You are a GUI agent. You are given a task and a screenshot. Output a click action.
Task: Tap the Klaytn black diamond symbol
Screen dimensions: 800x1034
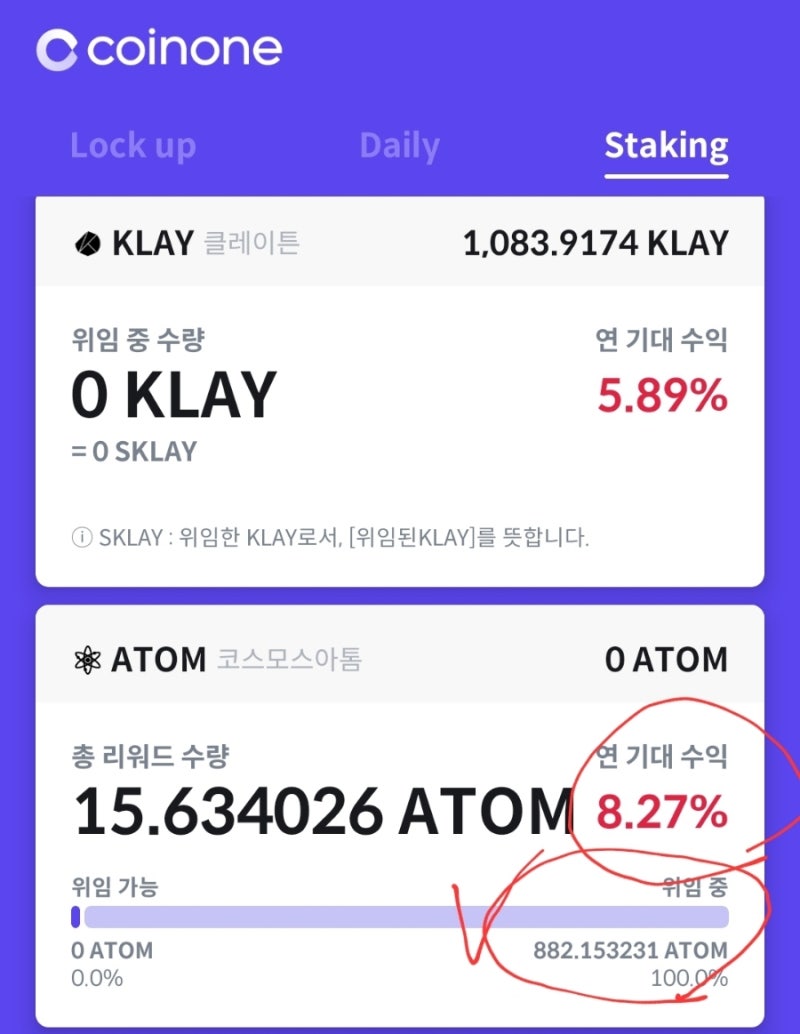pyautogui.click(x=88, y=241)
